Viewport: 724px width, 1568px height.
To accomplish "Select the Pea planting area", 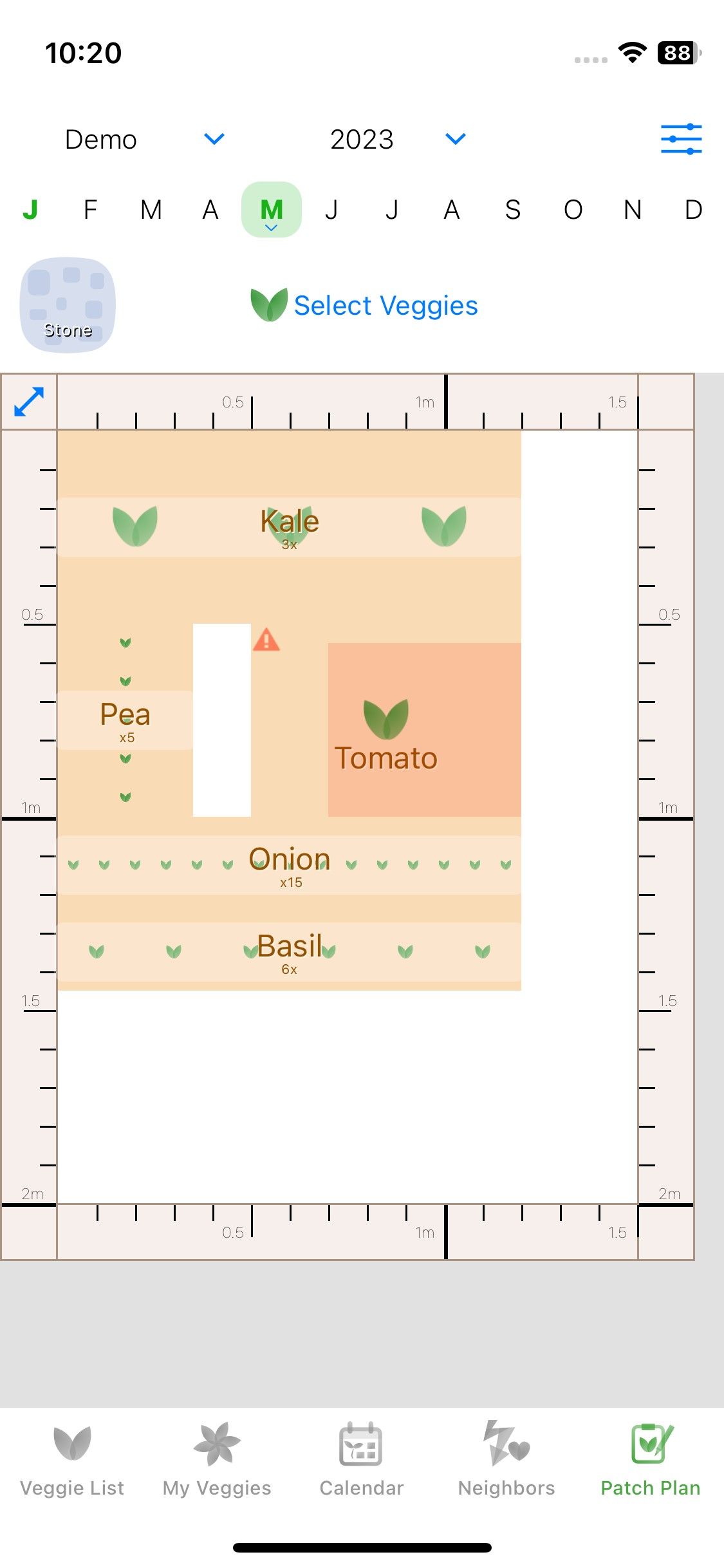I will [x=125, y=720].
